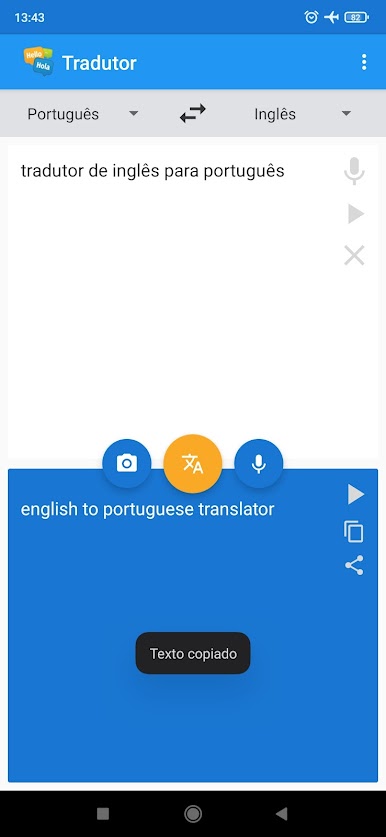The width and height of the screenshot is (386, 837).
Task: Play audio of the English translation
Action: 356,494
